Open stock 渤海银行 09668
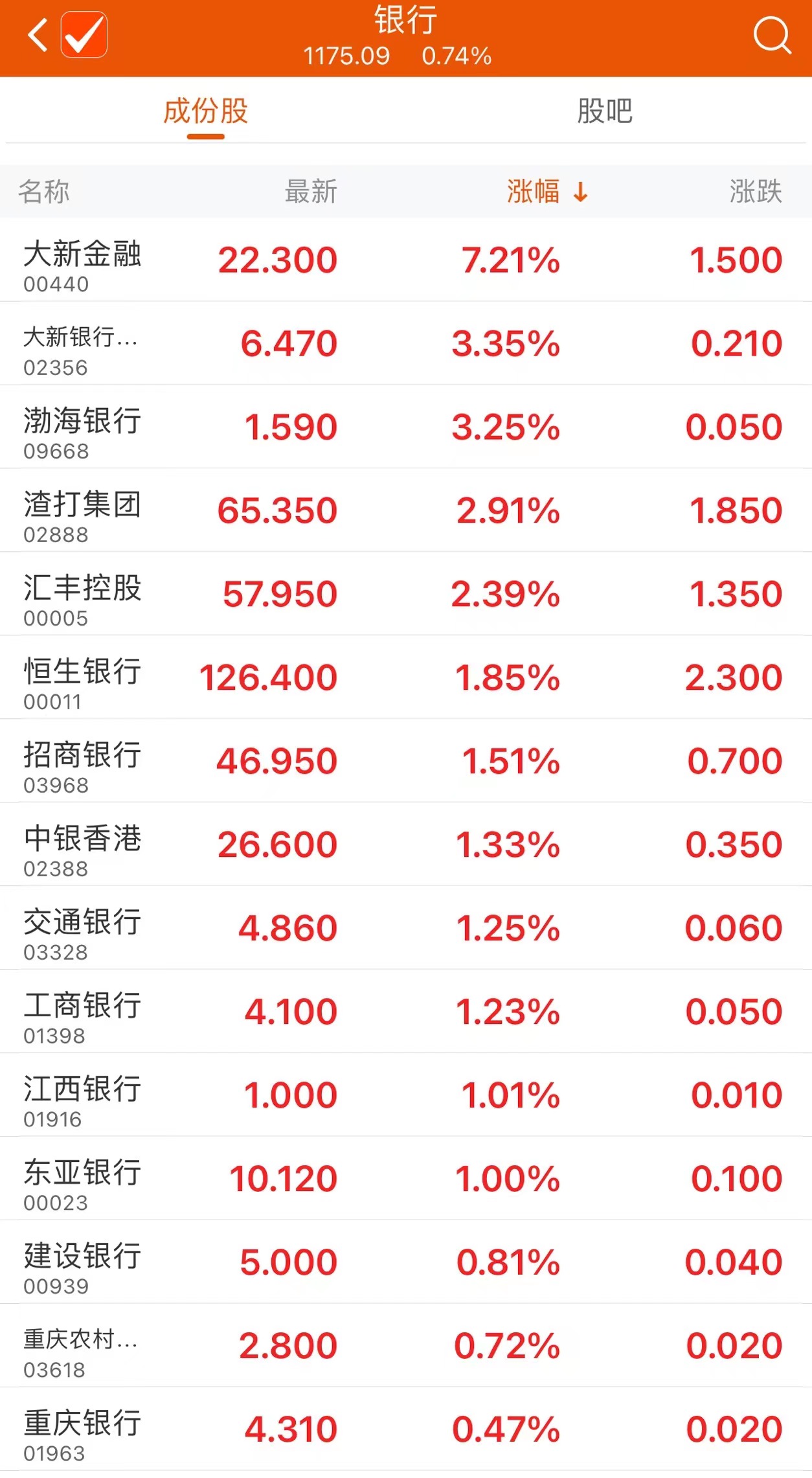This screenshot has width=812, height=1478. tap(406, 427)
